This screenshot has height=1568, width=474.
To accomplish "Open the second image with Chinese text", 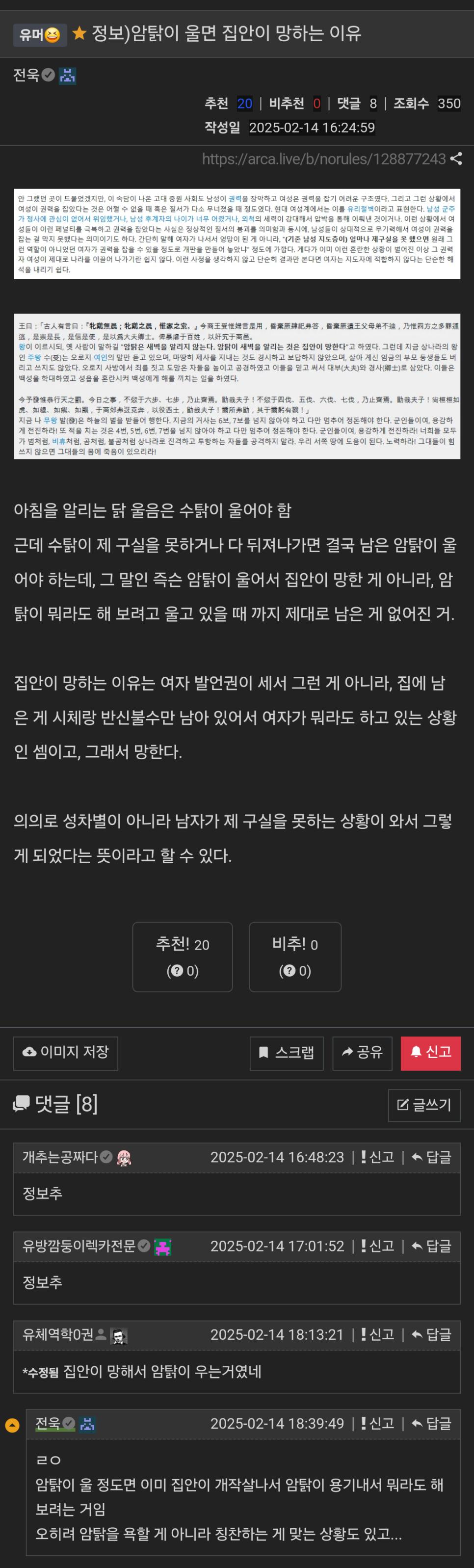I will tap(237, 386).
